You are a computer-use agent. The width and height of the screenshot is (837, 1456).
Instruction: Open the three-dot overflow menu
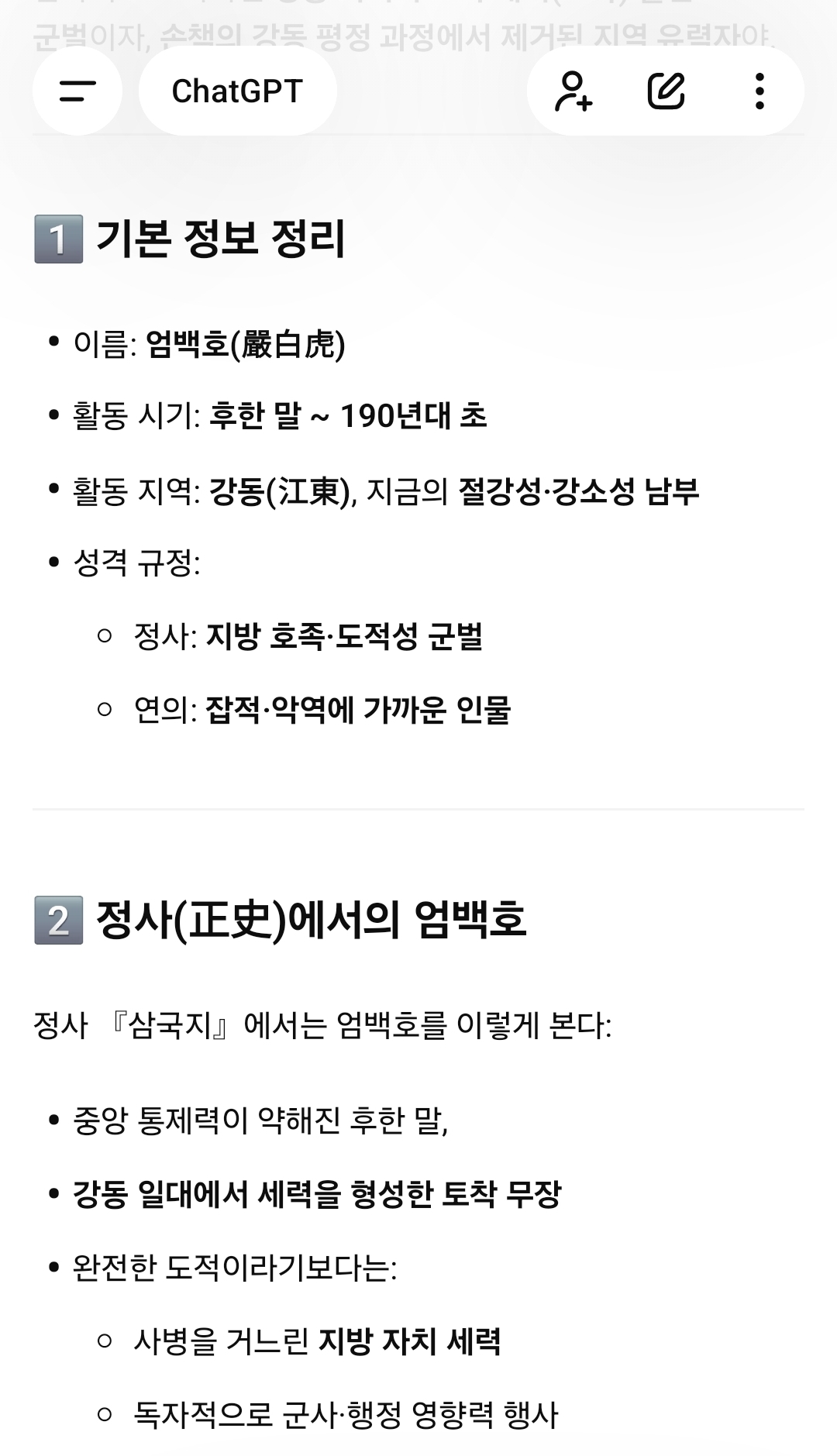point(759,91)
